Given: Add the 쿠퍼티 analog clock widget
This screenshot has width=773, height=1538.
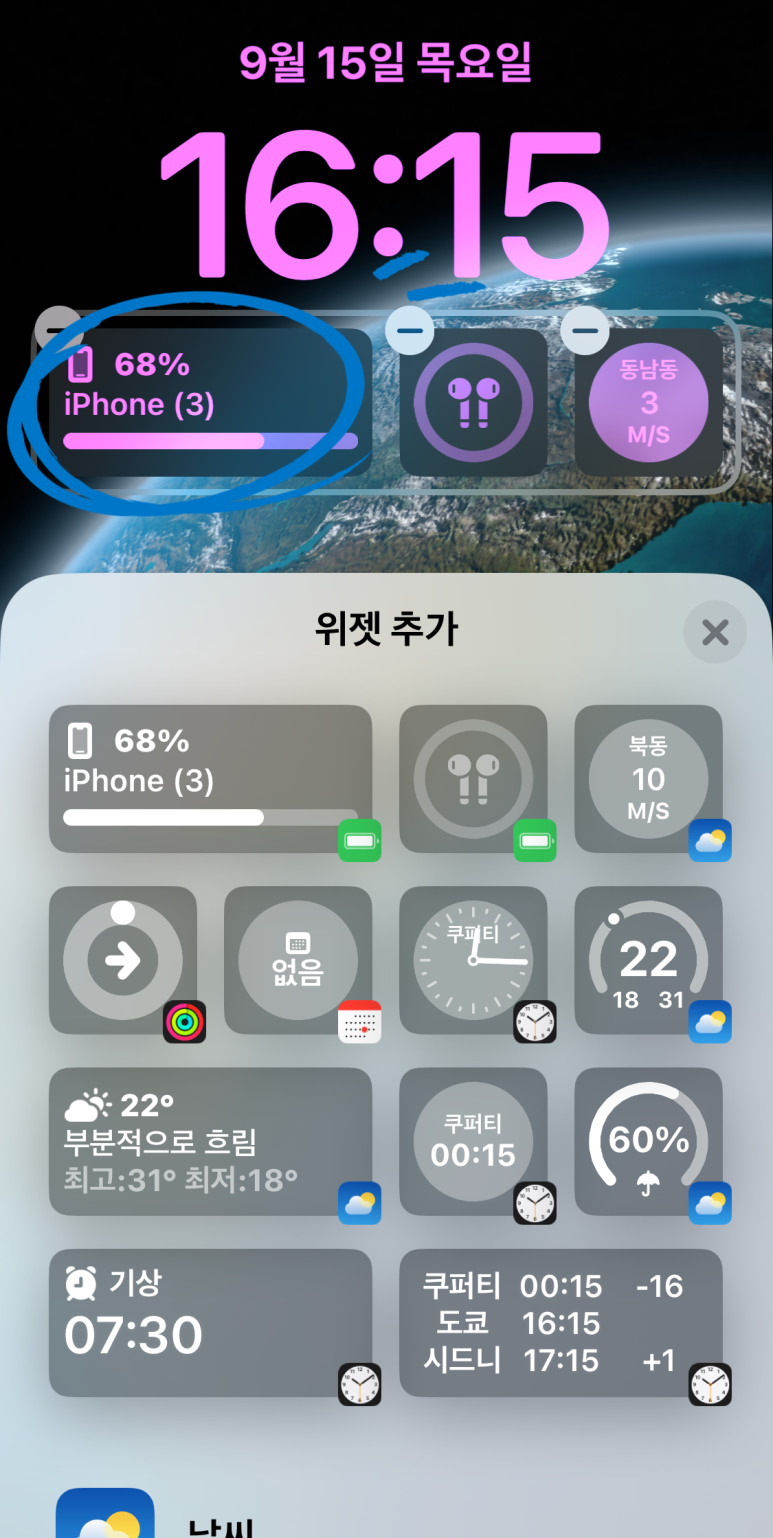Looking at the screenshot, I should 473,960.
